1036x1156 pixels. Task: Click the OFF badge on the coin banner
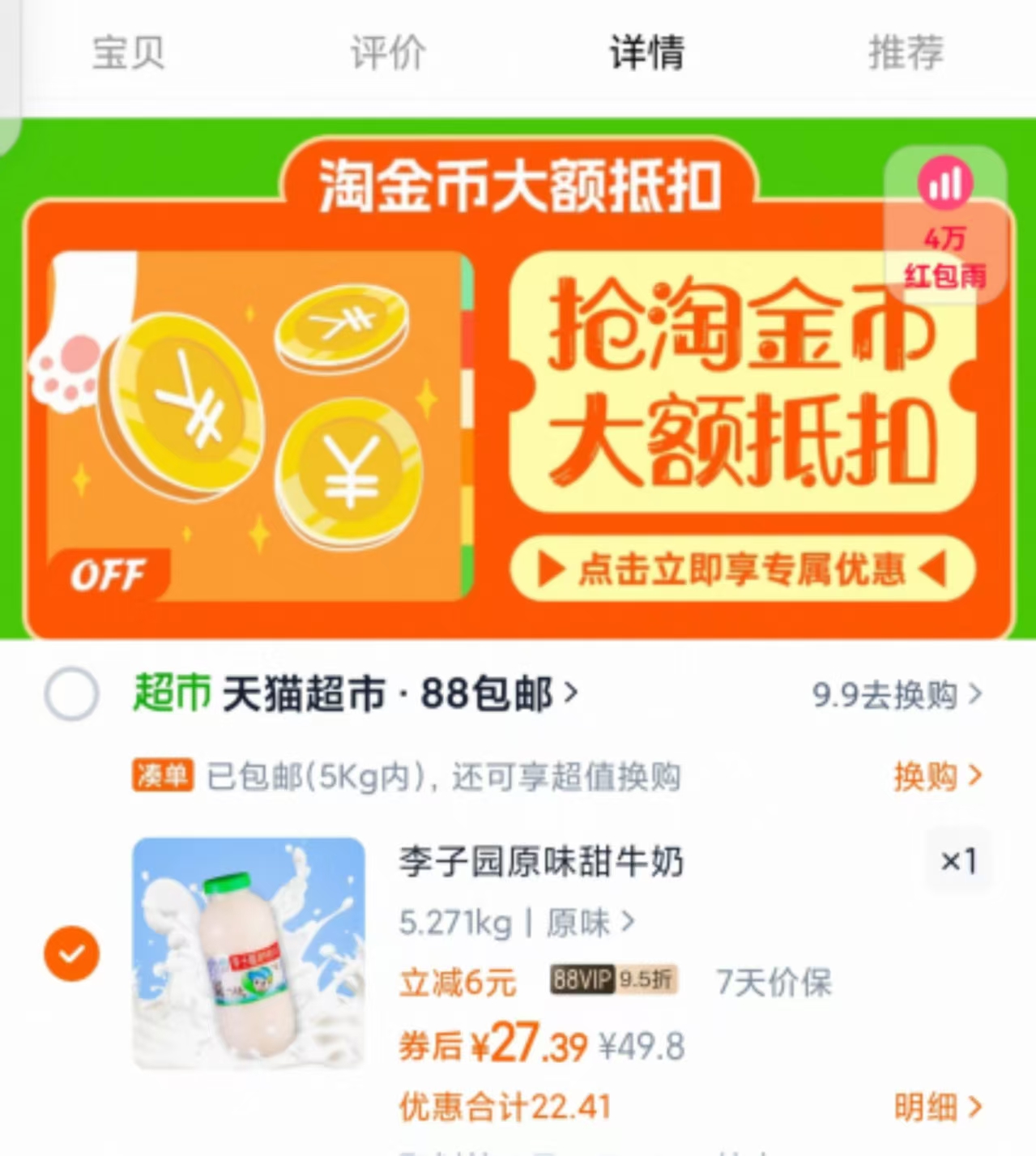tap(109, 573)
